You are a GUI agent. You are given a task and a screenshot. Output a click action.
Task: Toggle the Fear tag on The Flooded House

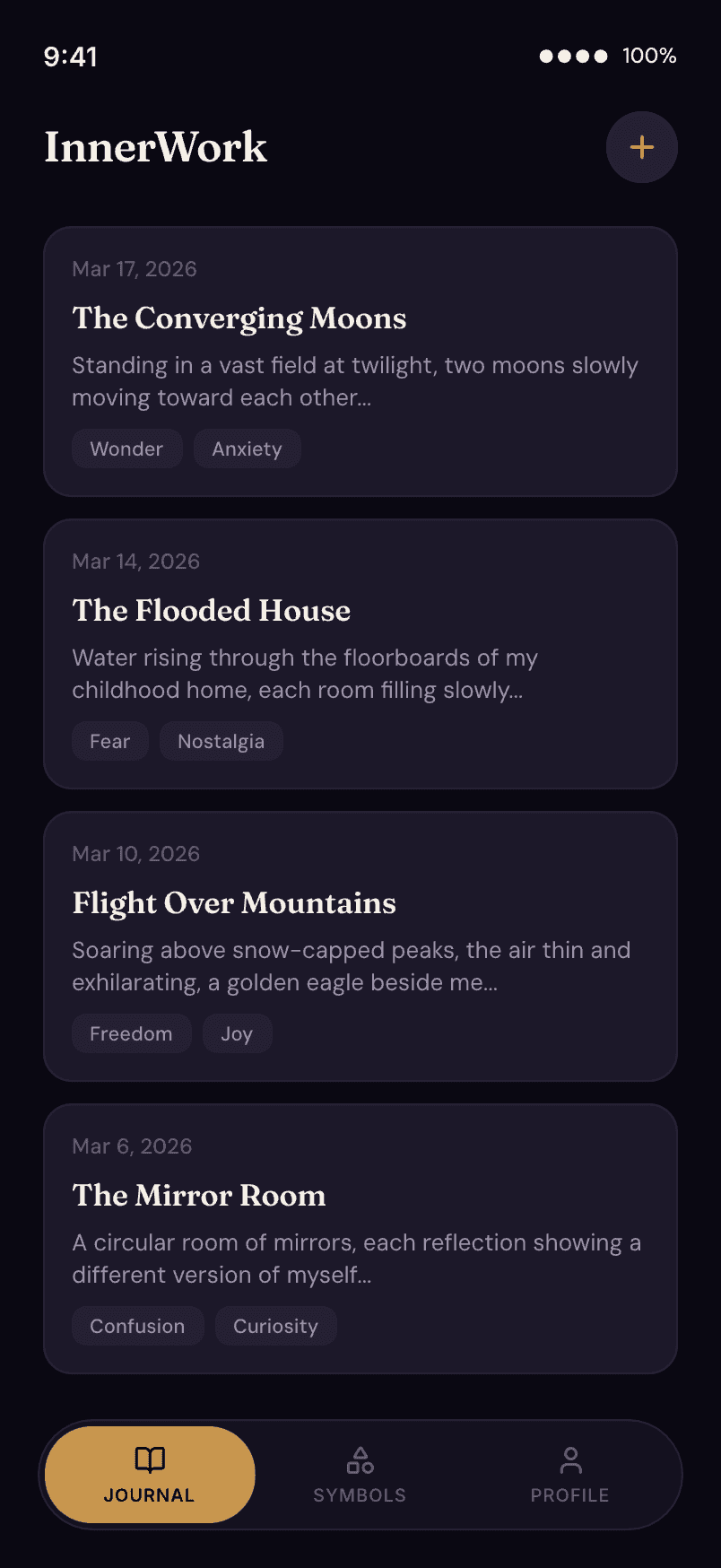tap(109, 741)
